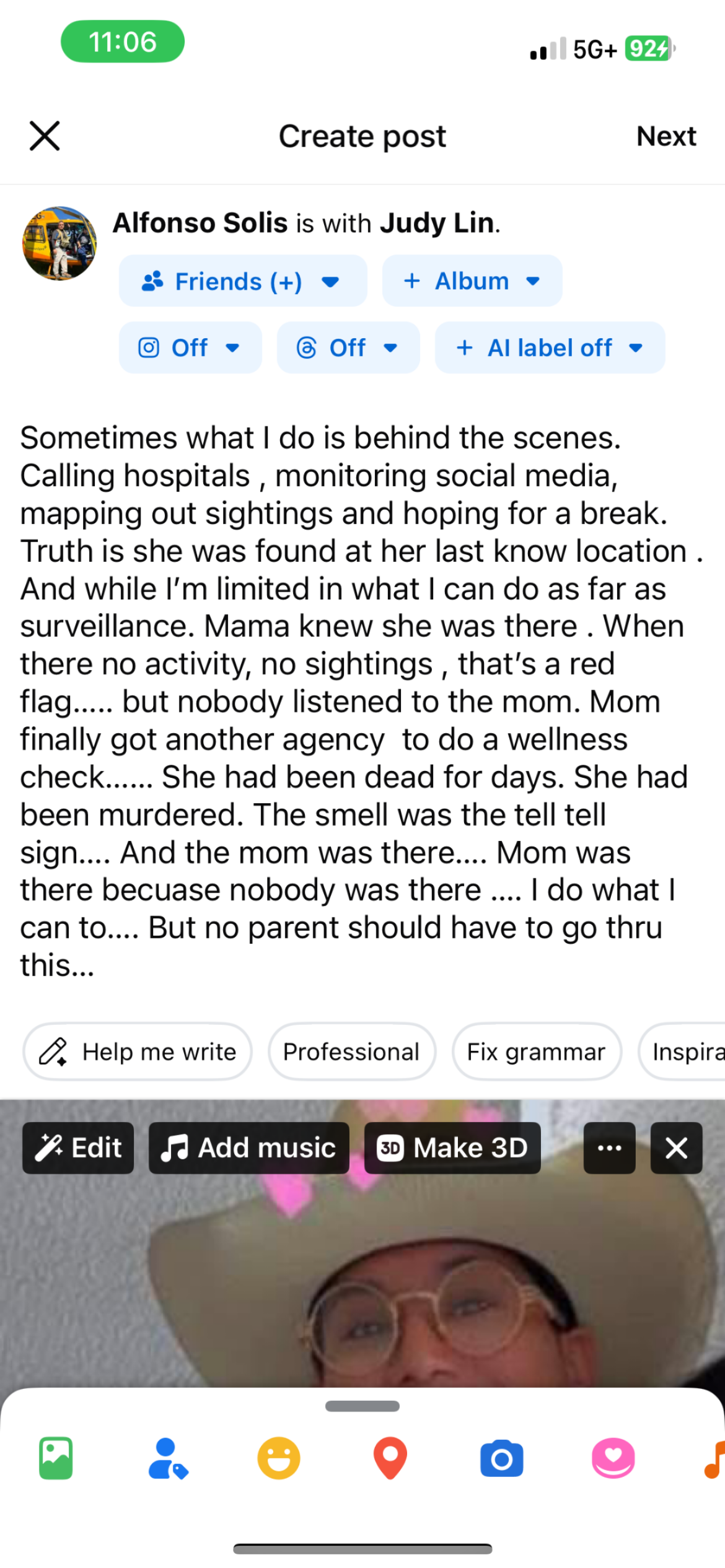Tap Next to continue posting

(x=666, y=136)
